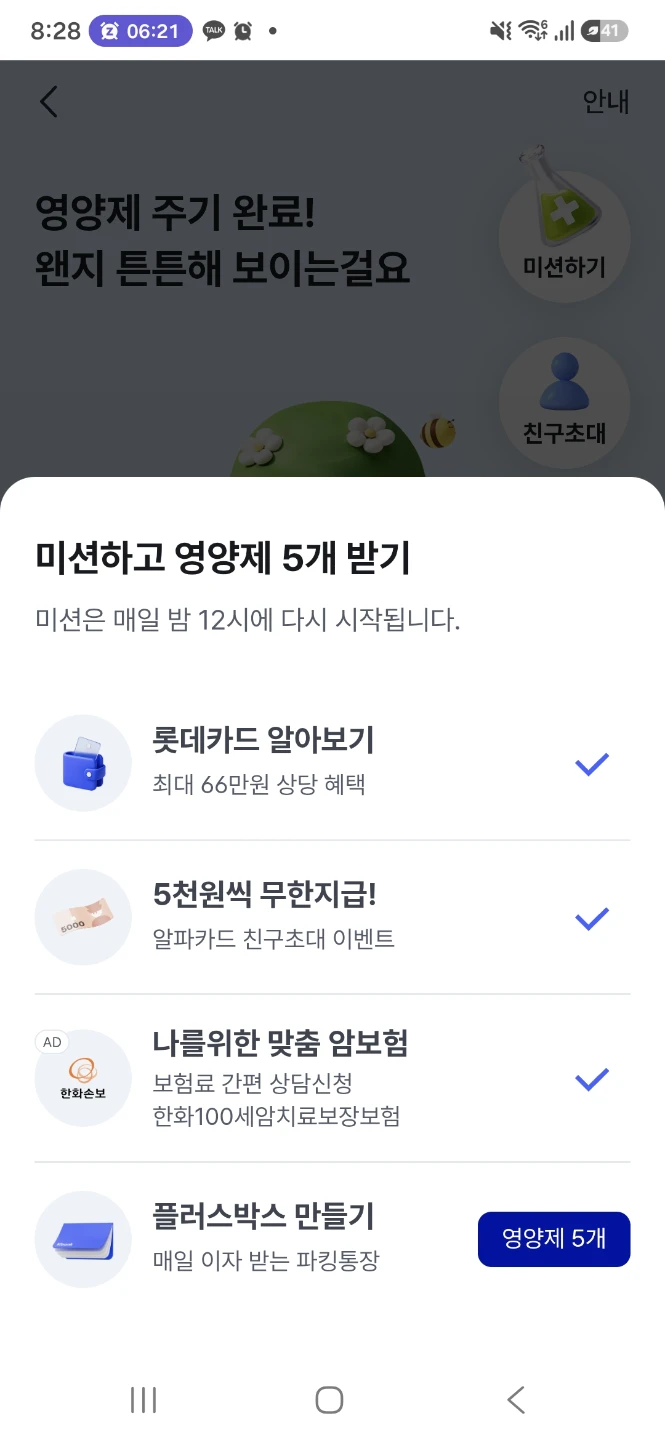Open the 나를위한 맞춤 암보험 ad mission

(332, 1078)
